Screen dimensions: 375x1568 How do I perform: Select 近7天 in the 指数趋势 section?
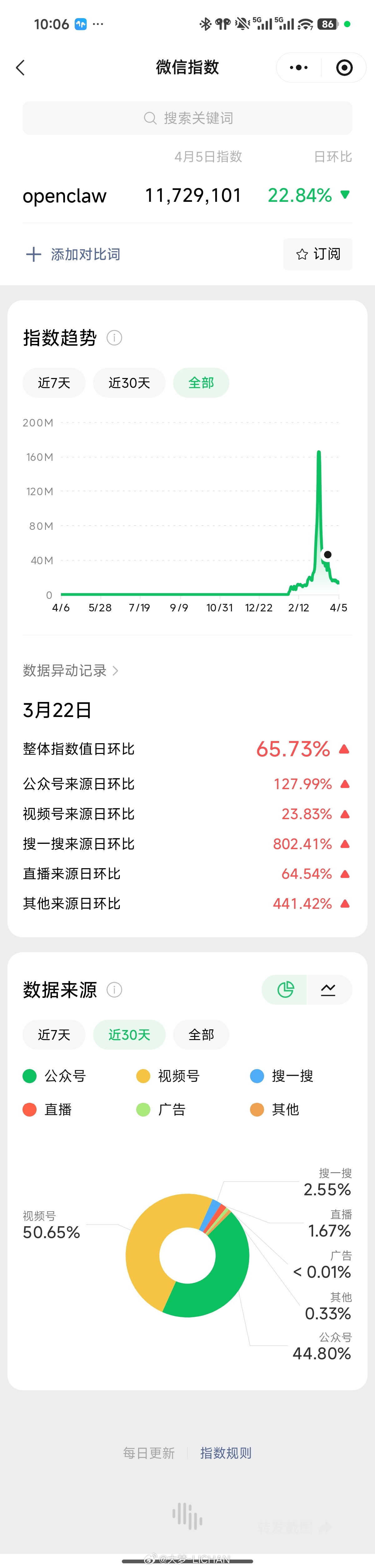pyautogui.click(x=54, y=383)
